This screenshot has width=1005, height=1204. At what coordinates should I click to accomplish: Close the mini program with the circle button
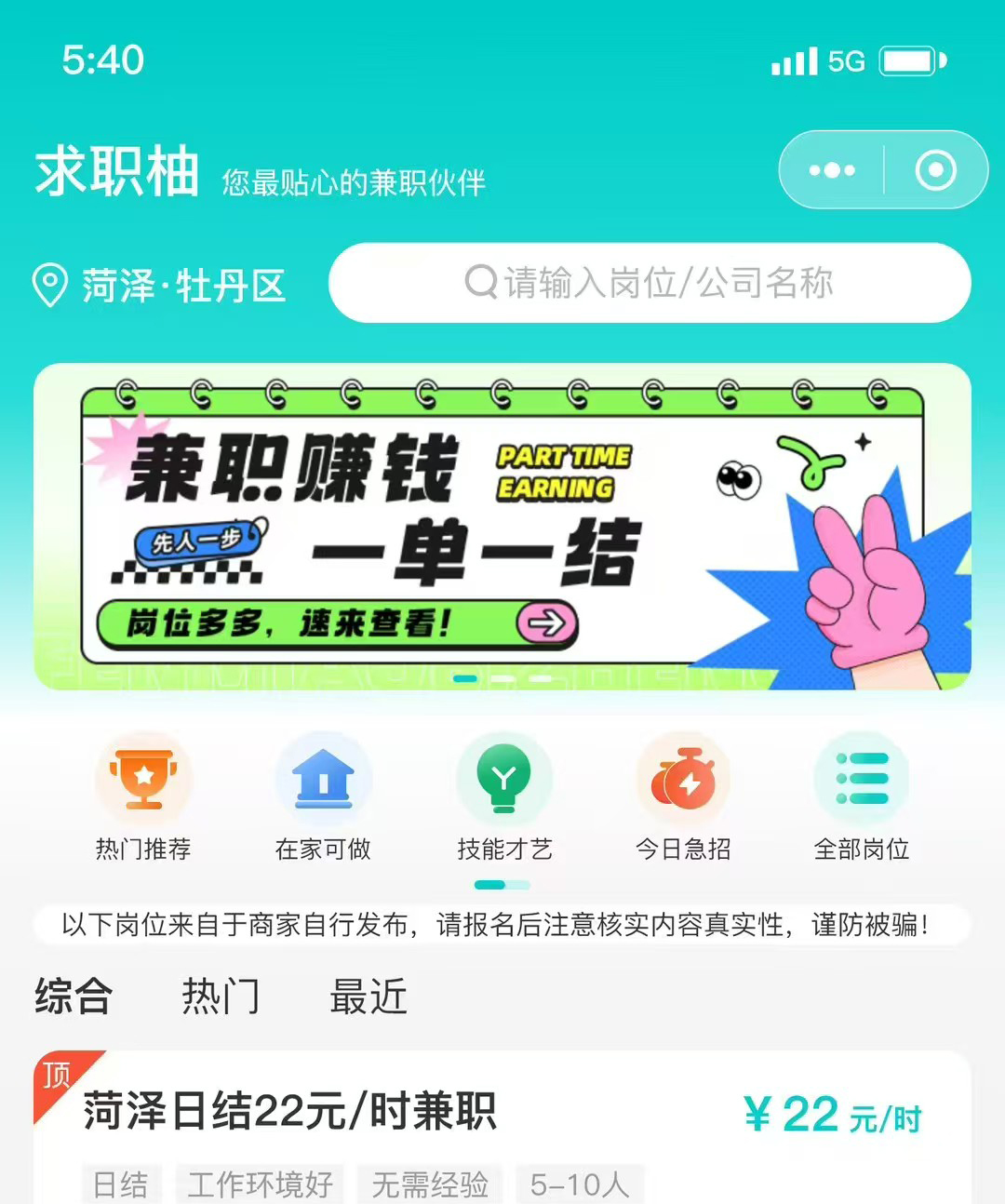click(x=935, y=170)
